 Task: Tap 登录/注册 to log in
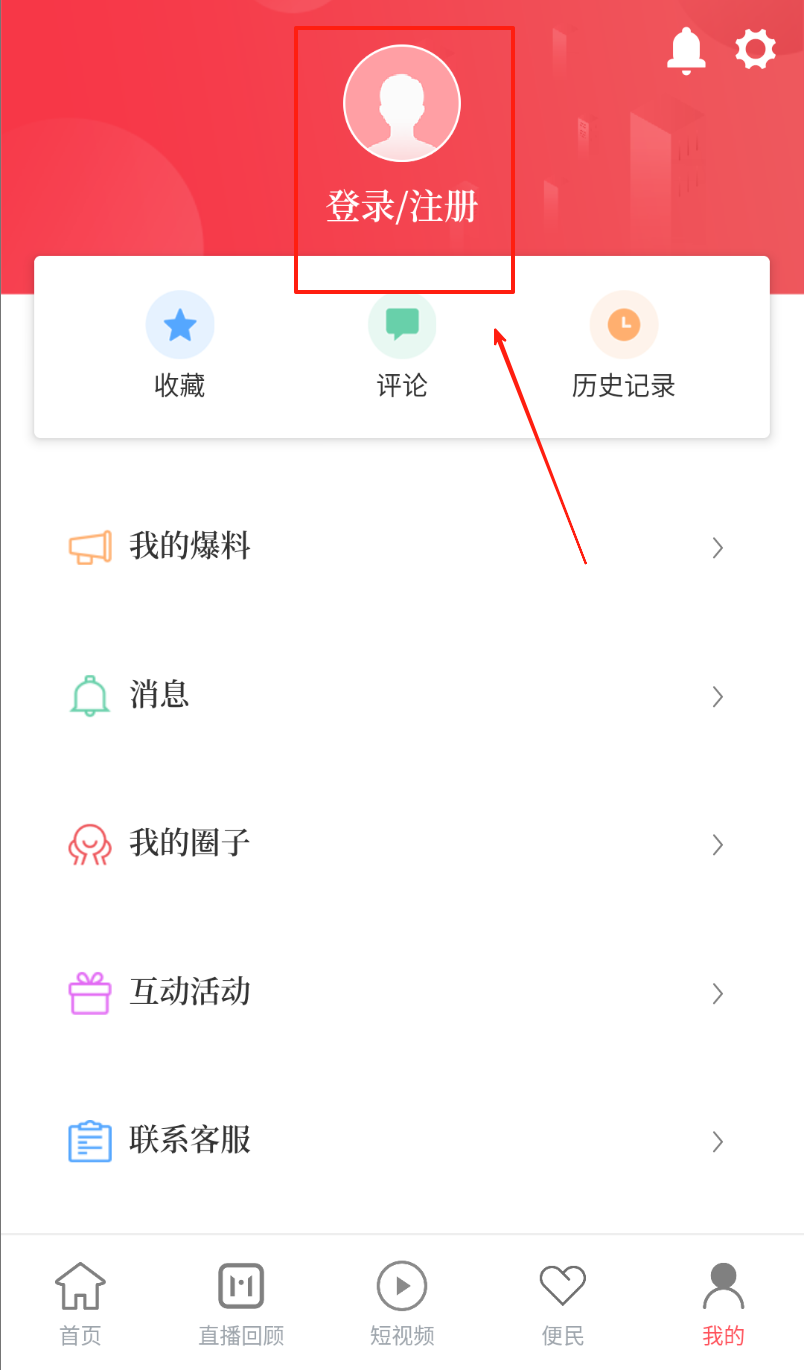(402, 207)
